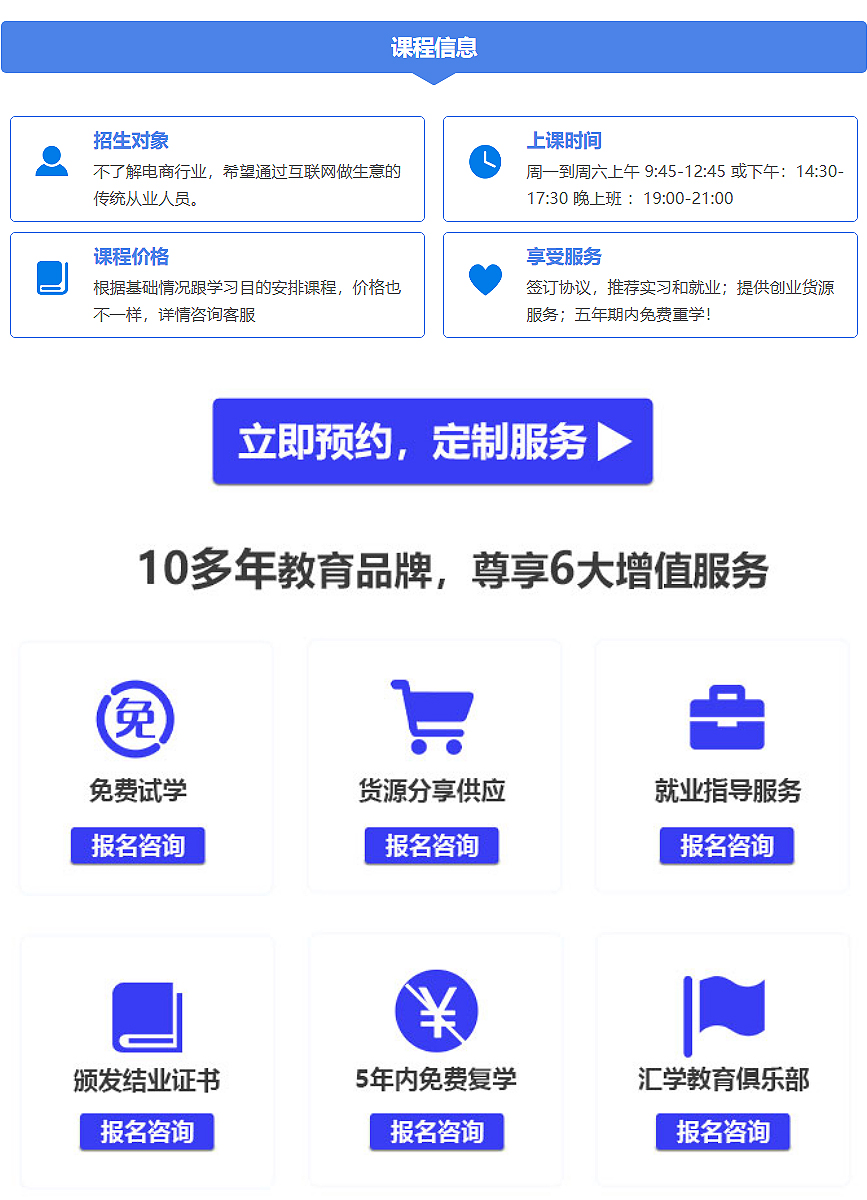
Task: Tap 报名咨询 under 免费试学
Action: pyautogui.click(x=138, y=846)
